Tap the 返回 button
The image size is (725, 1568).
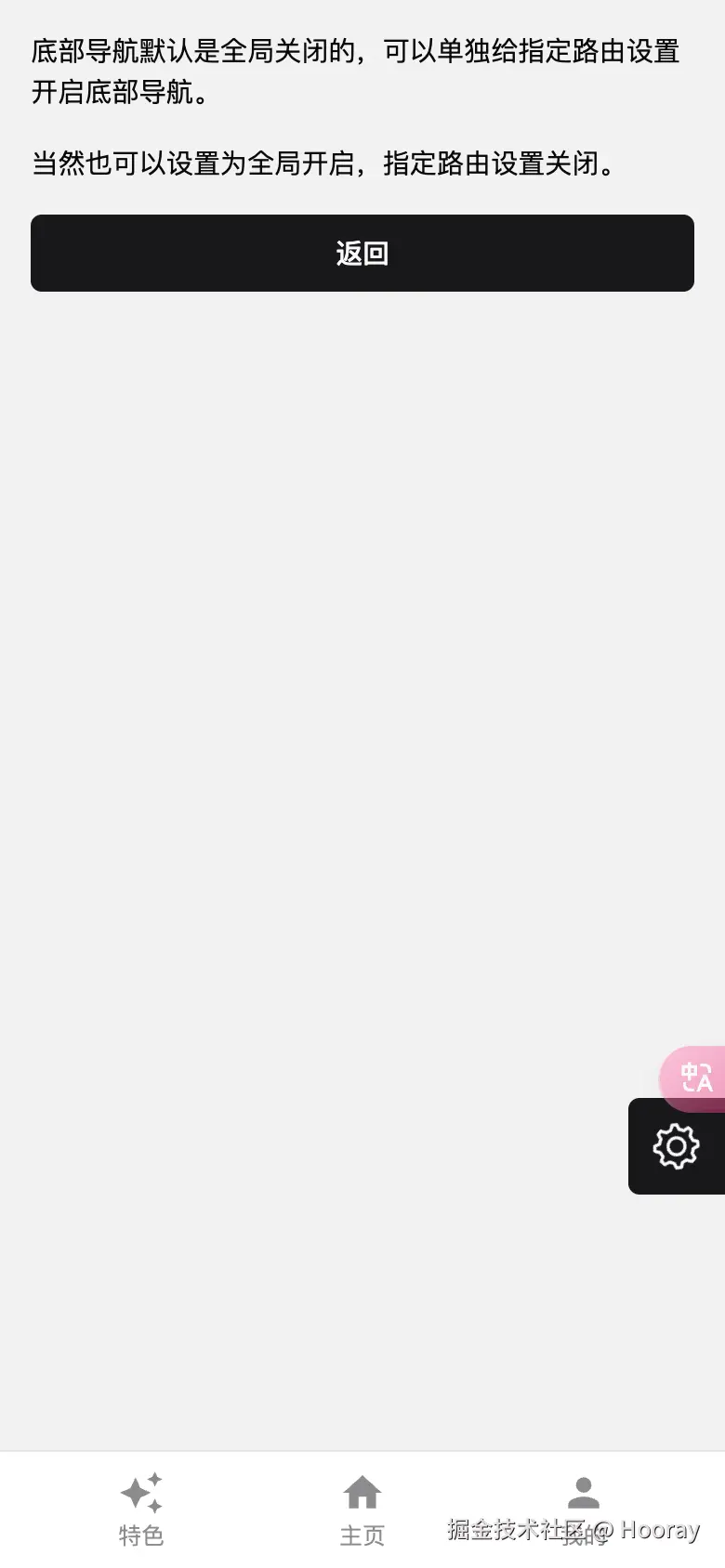pyautogui.click(x=362, y=253)
